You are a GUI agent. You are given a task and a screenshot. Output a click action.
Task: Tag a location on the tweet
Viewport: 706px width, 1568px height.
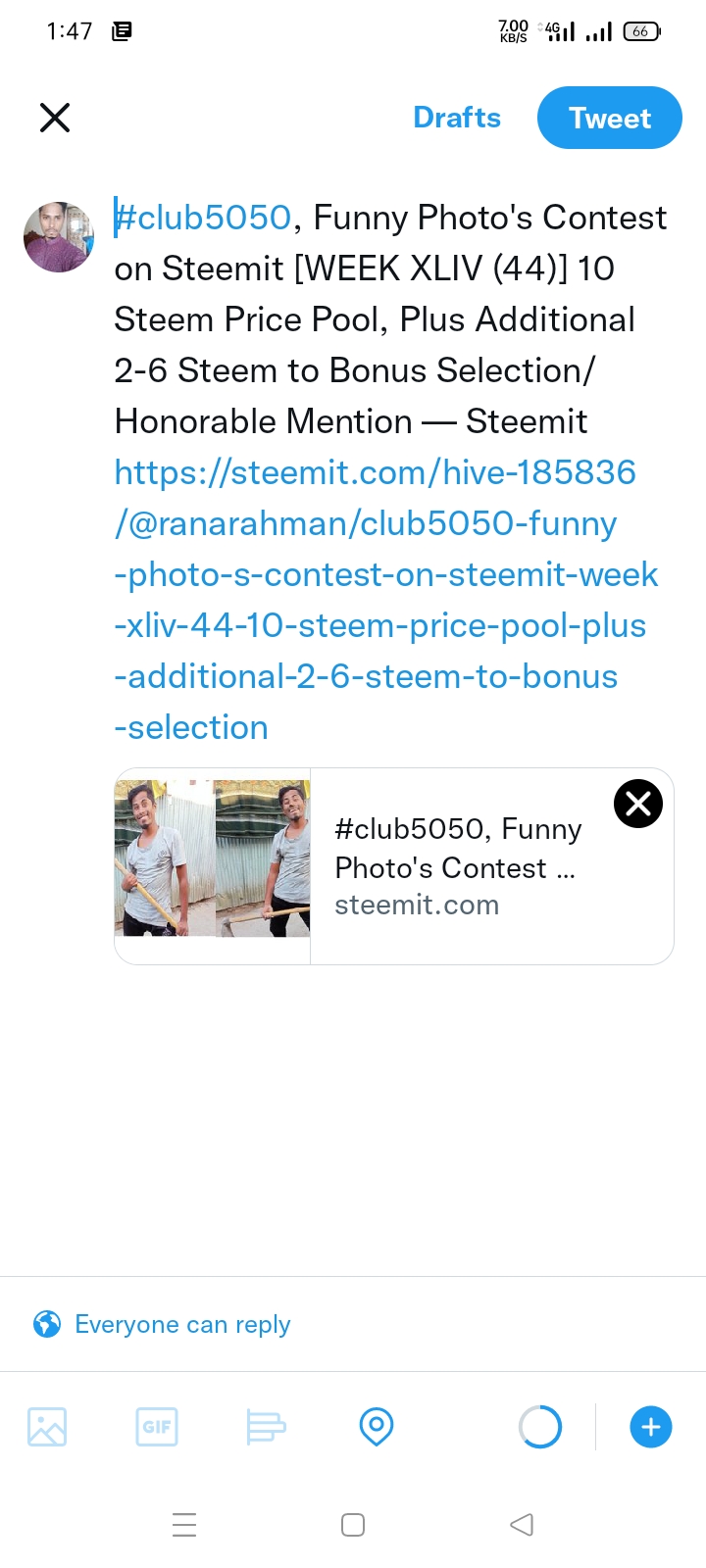(x=377, y=1427)
